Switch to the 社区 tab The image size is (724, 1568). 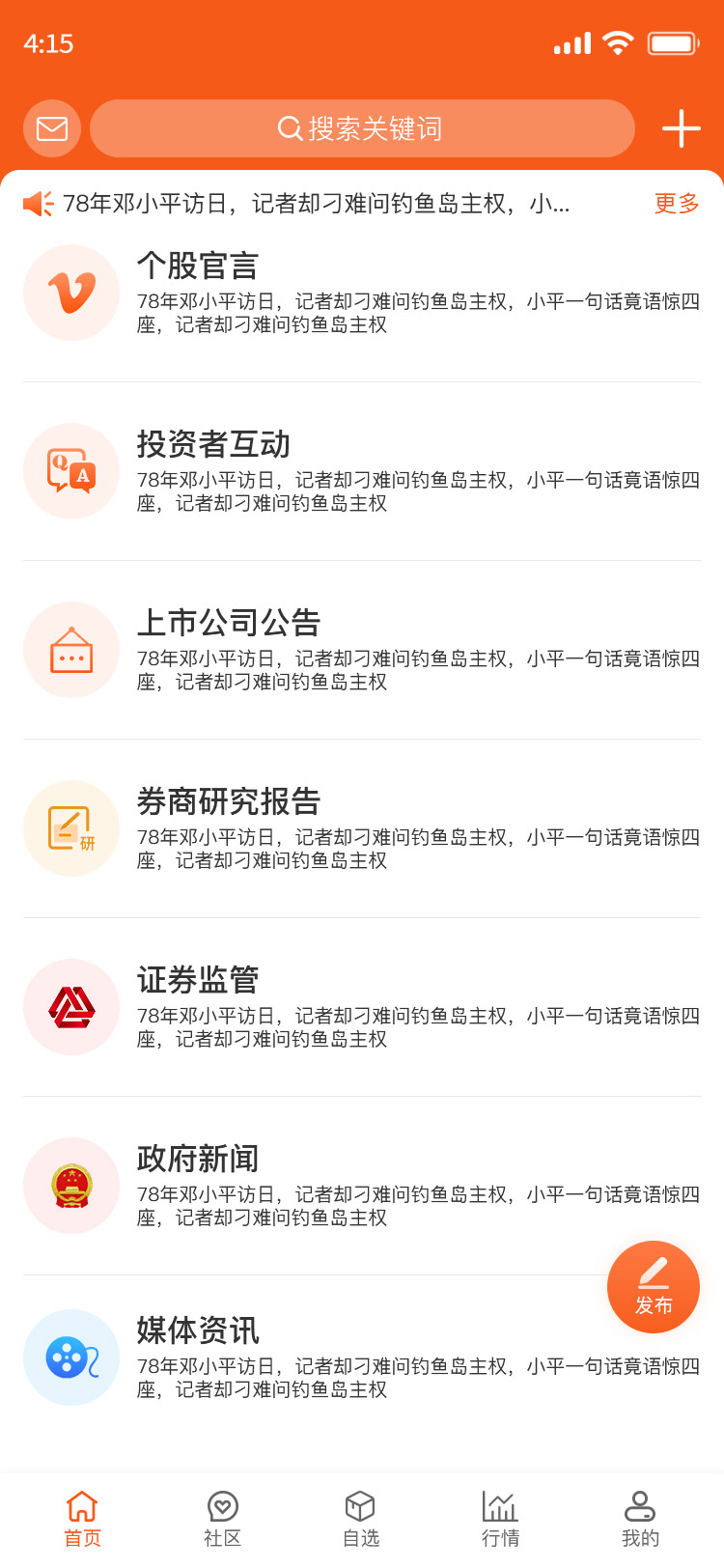[x=222, y=1519]
